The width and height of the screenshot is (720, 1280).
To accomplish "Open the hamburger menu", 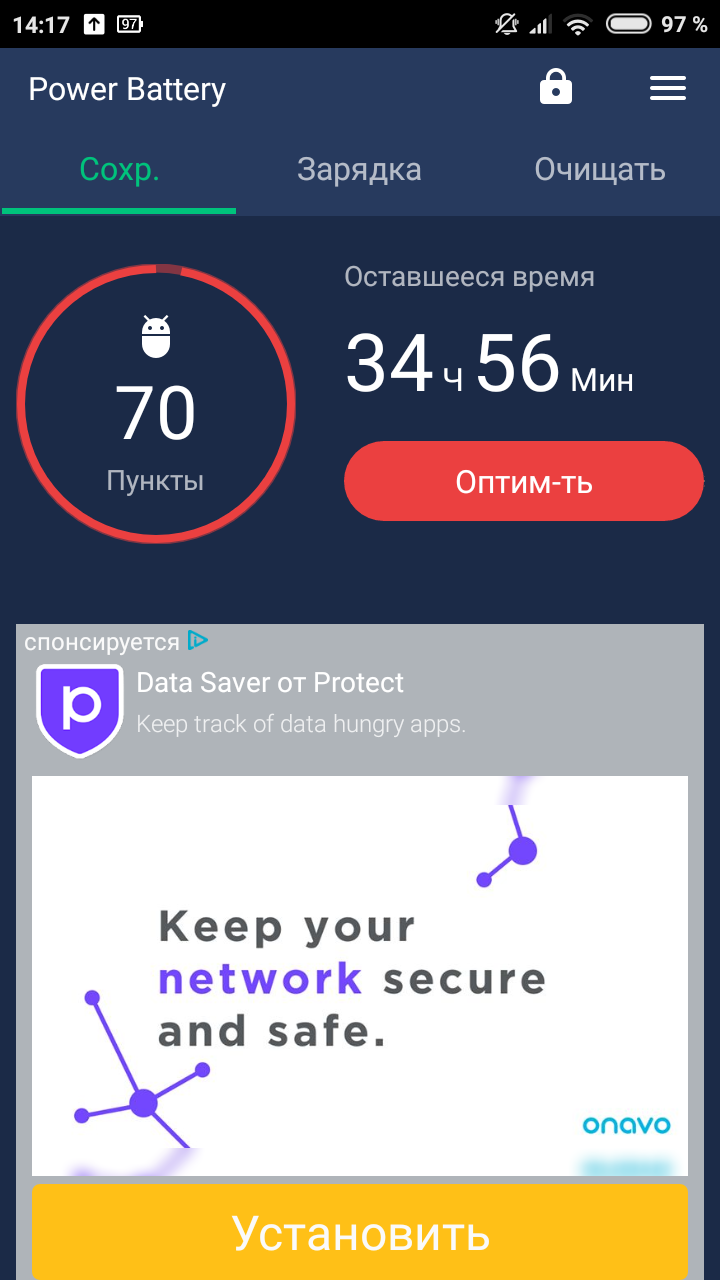I will point(668,89).
